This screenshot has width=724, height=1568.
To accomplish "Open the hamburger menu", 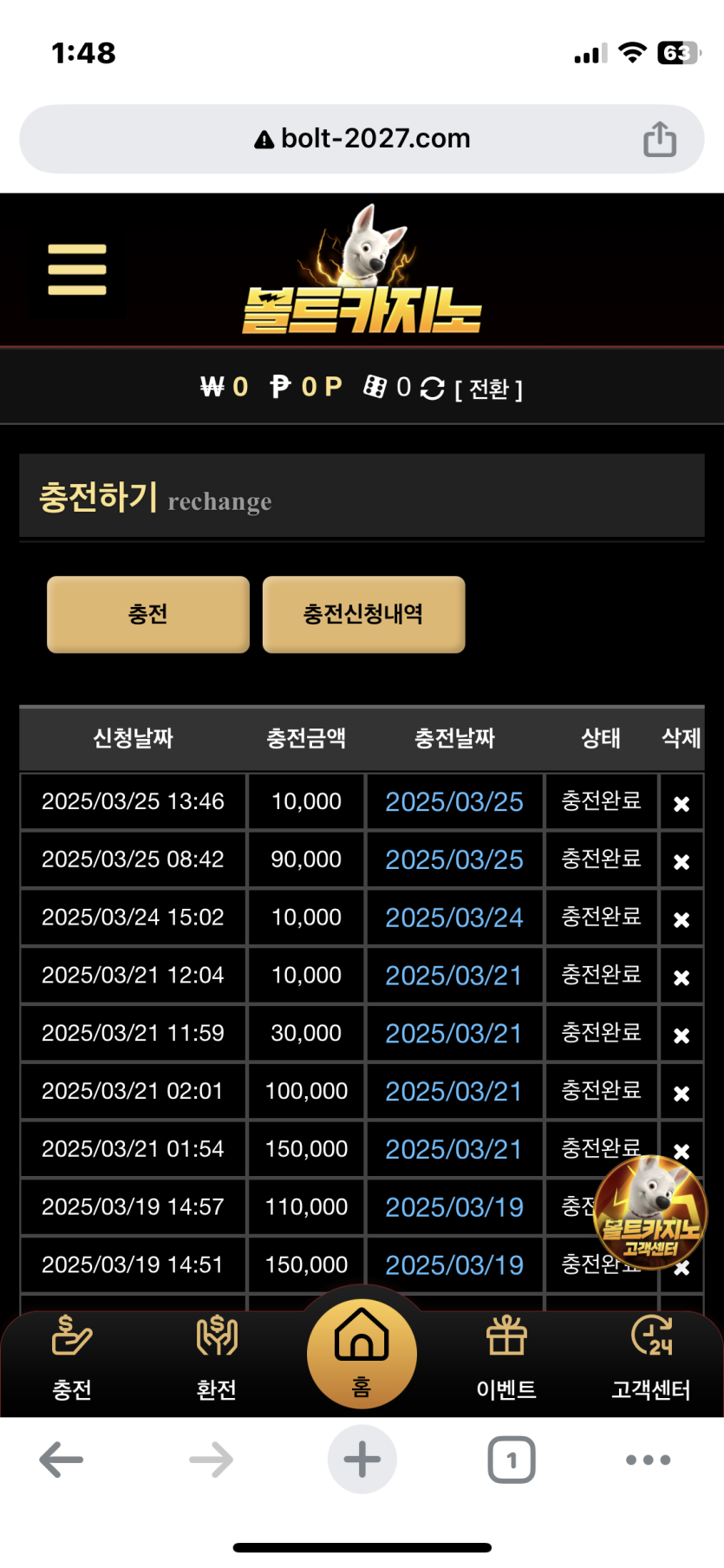I will click(x=77, y=270).
